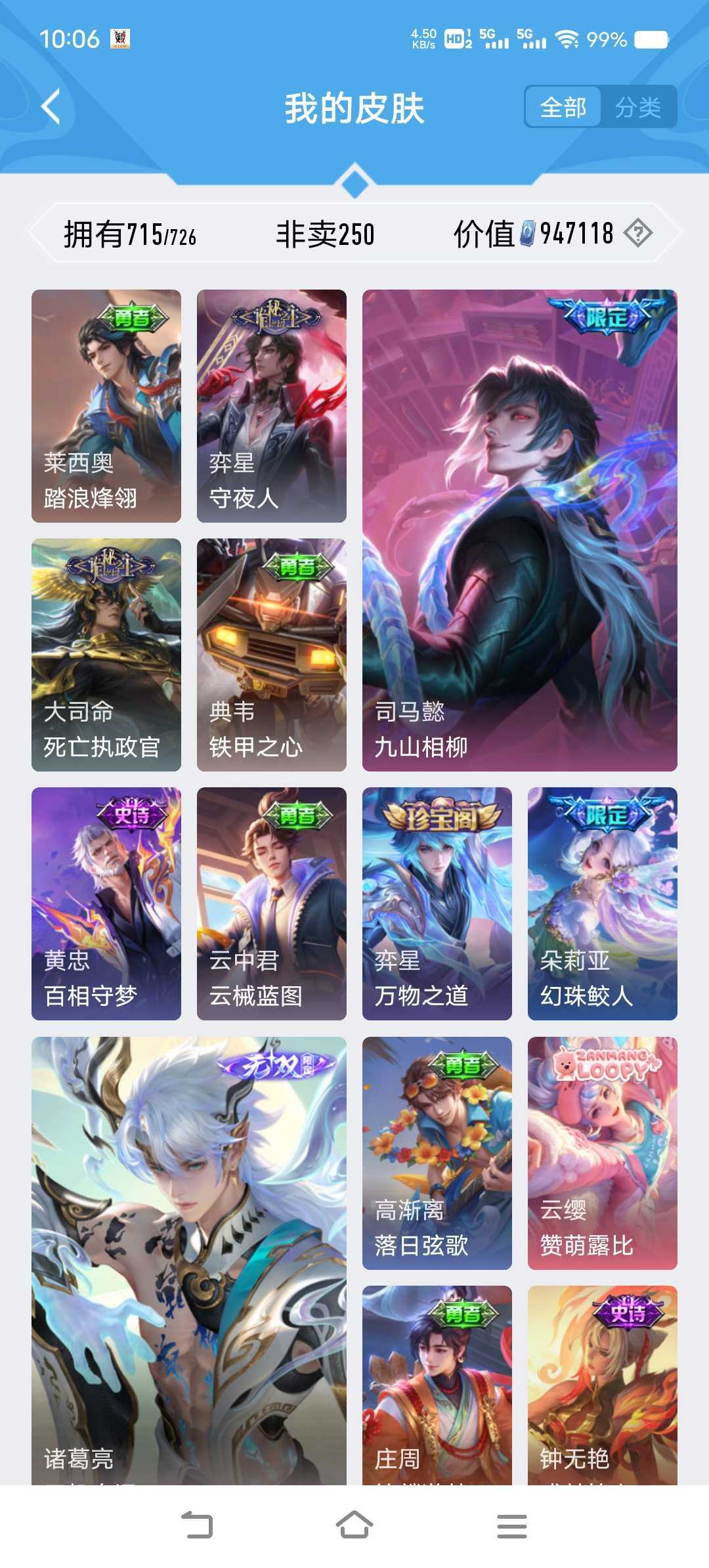Open the 高渐离 落日弦歌 skin card

(437, 1153)
